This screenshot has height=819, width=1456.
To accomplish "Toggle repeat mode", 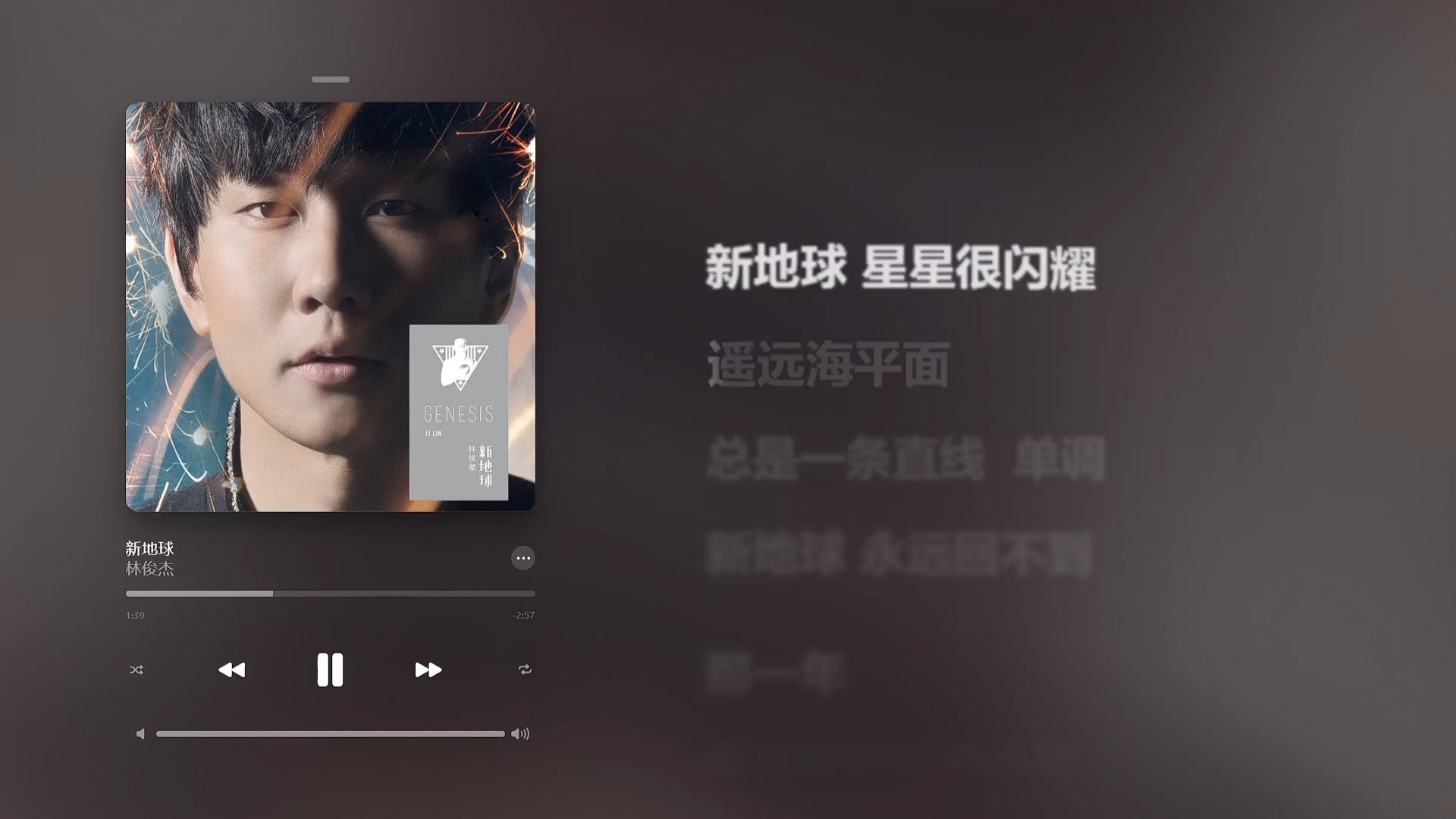I will point(524,670).
